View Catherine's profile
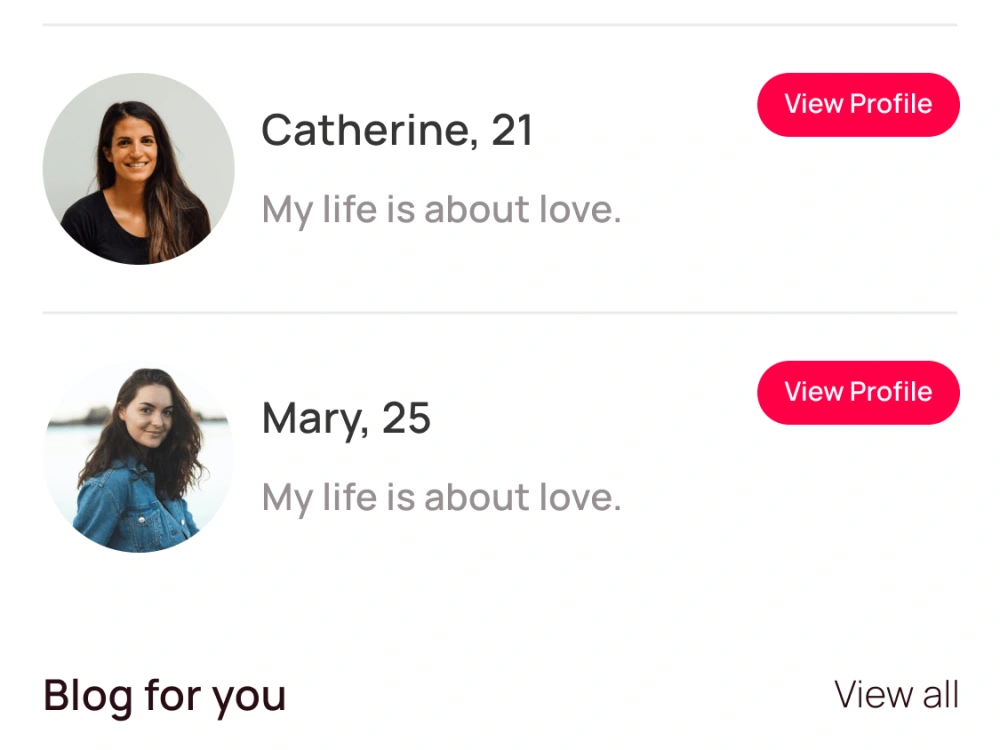This screenshot has height=750, width=1000. pos(858,104)
